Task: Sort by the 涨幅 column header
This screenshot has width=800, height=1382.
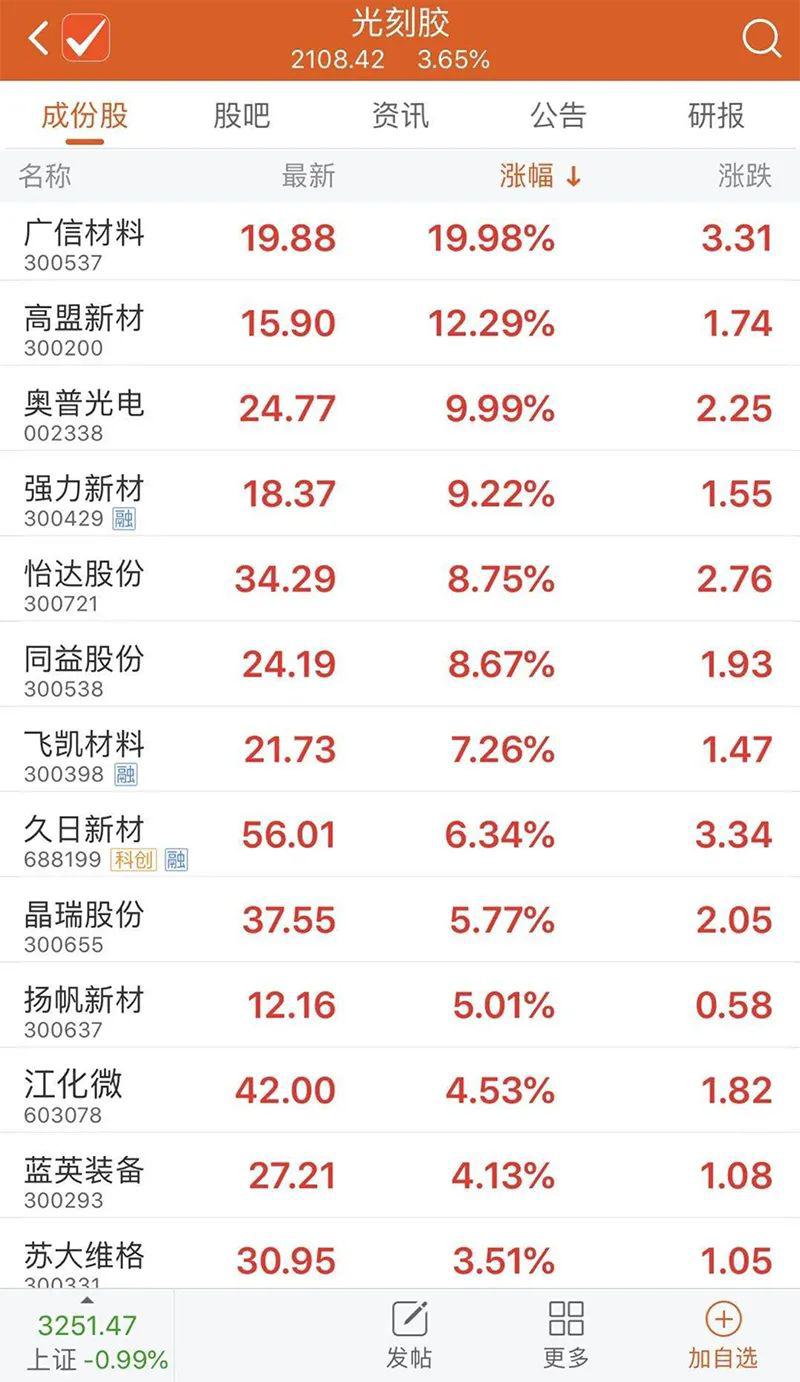Action: point(540,176)
